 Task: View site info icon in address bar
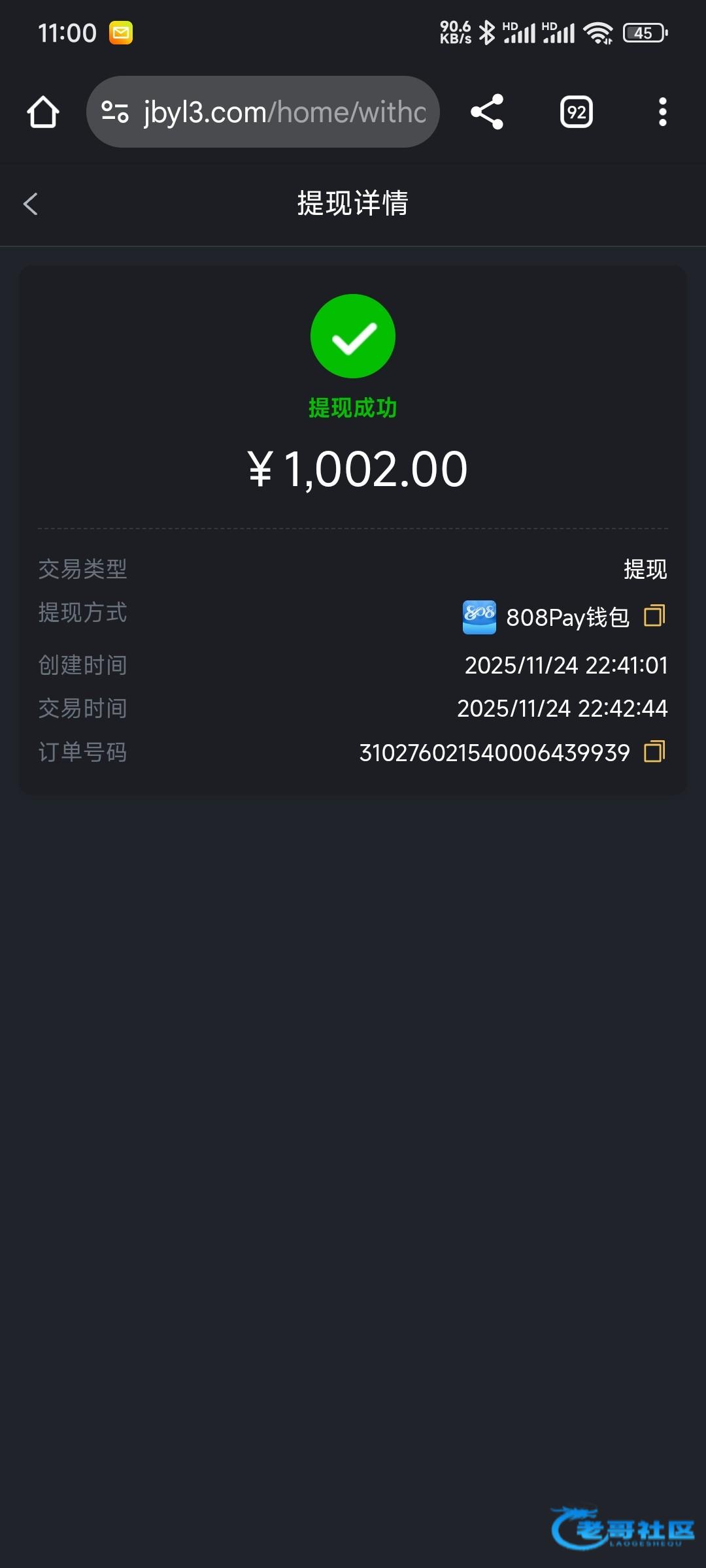coord(115,112)
